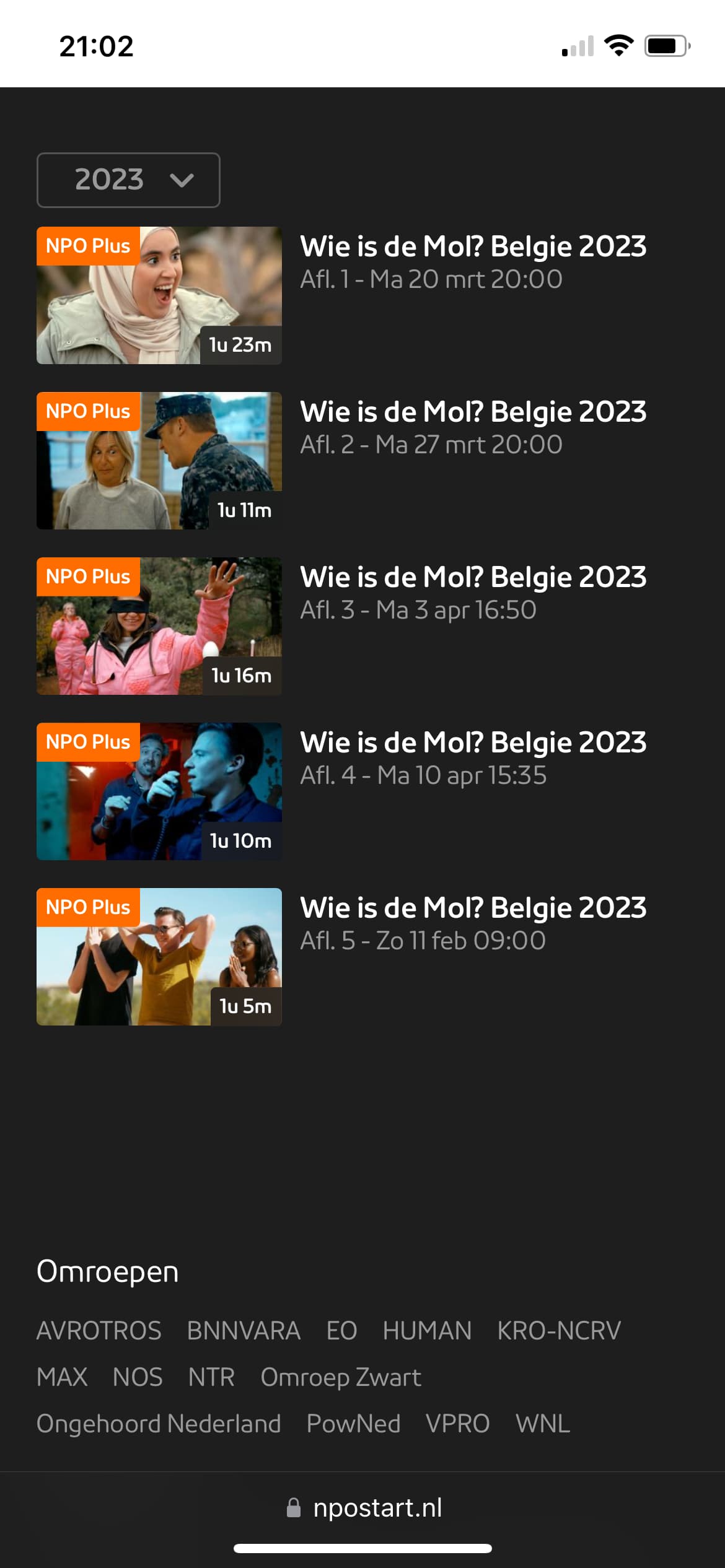Tap the npostart.nl address bar
This screenshot has width=725, height=1568.
coord(364,1507)
